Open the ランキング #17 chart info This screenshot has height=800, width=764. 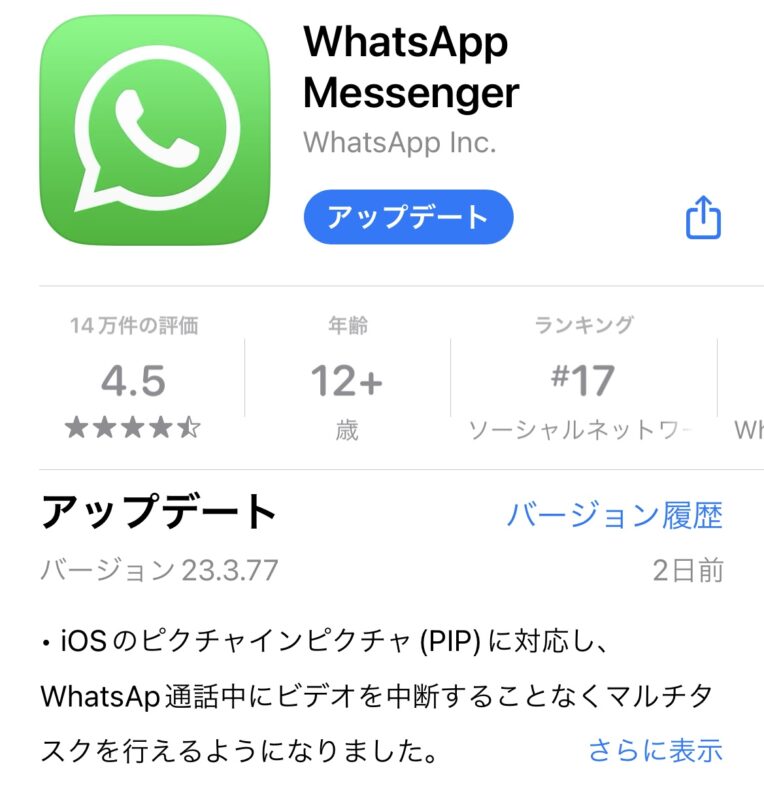coord(584,380)
